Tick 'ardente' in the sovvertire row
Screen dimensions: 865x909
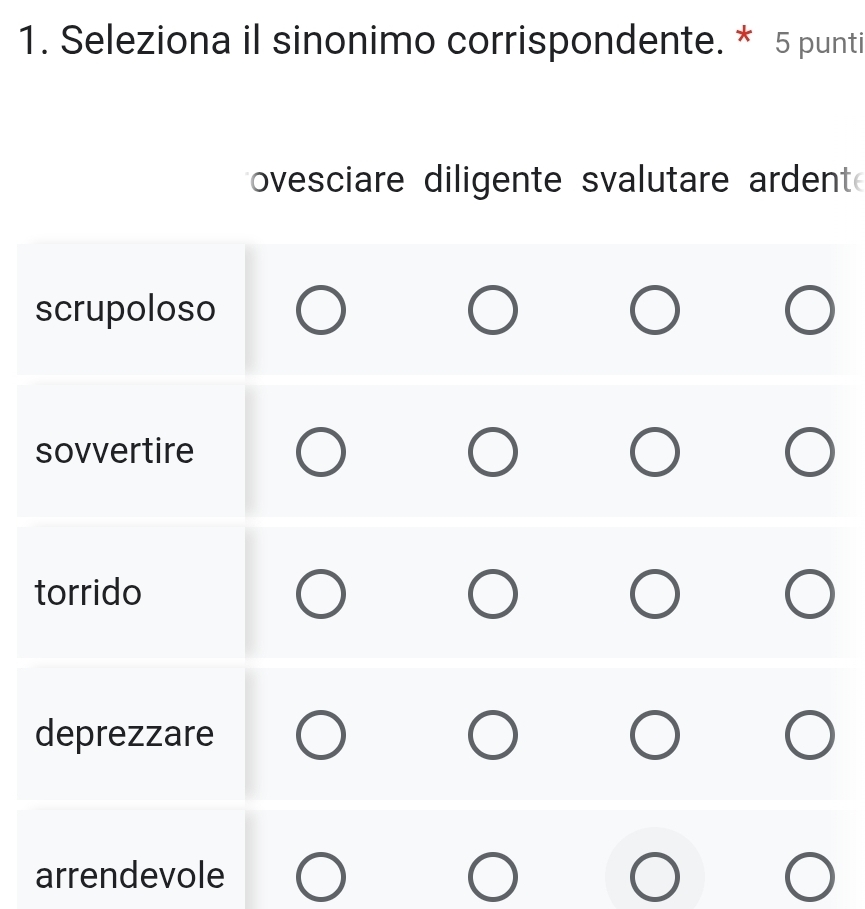coord(809,452)
